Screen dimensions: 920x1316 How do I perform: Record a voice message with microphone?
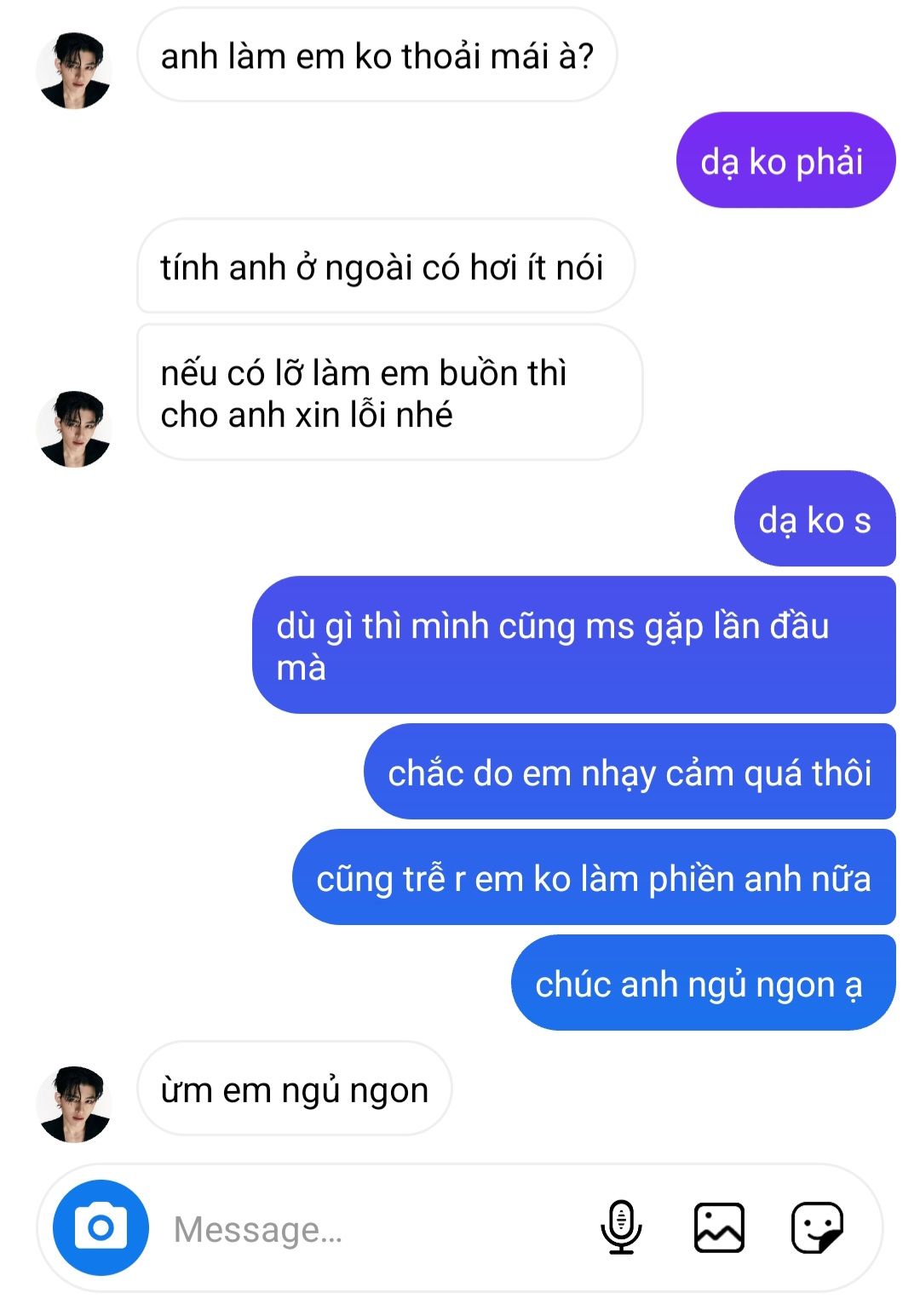[621, 1227]
